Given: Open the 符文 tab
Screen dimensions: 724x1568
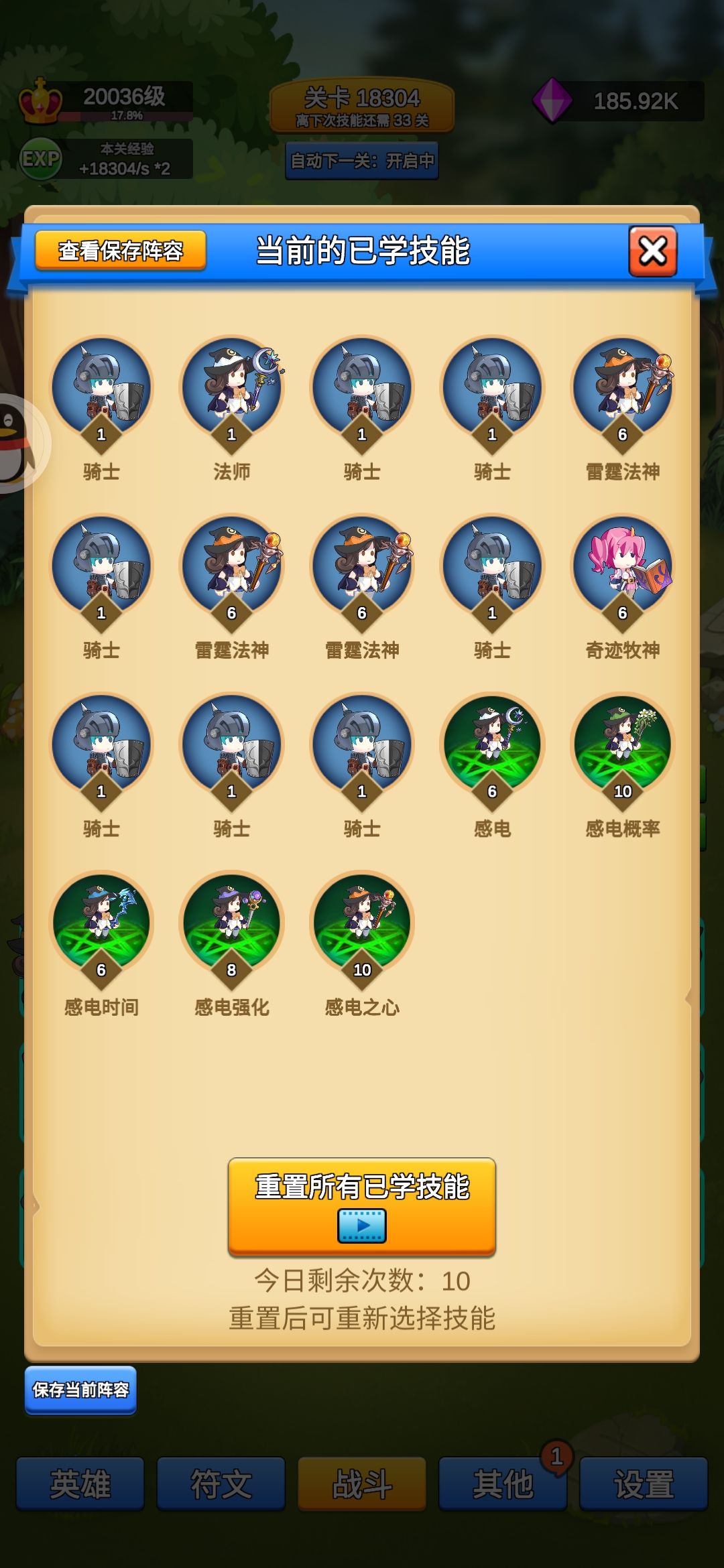Looking at the screenshot, I should (x=221, y=1485).
